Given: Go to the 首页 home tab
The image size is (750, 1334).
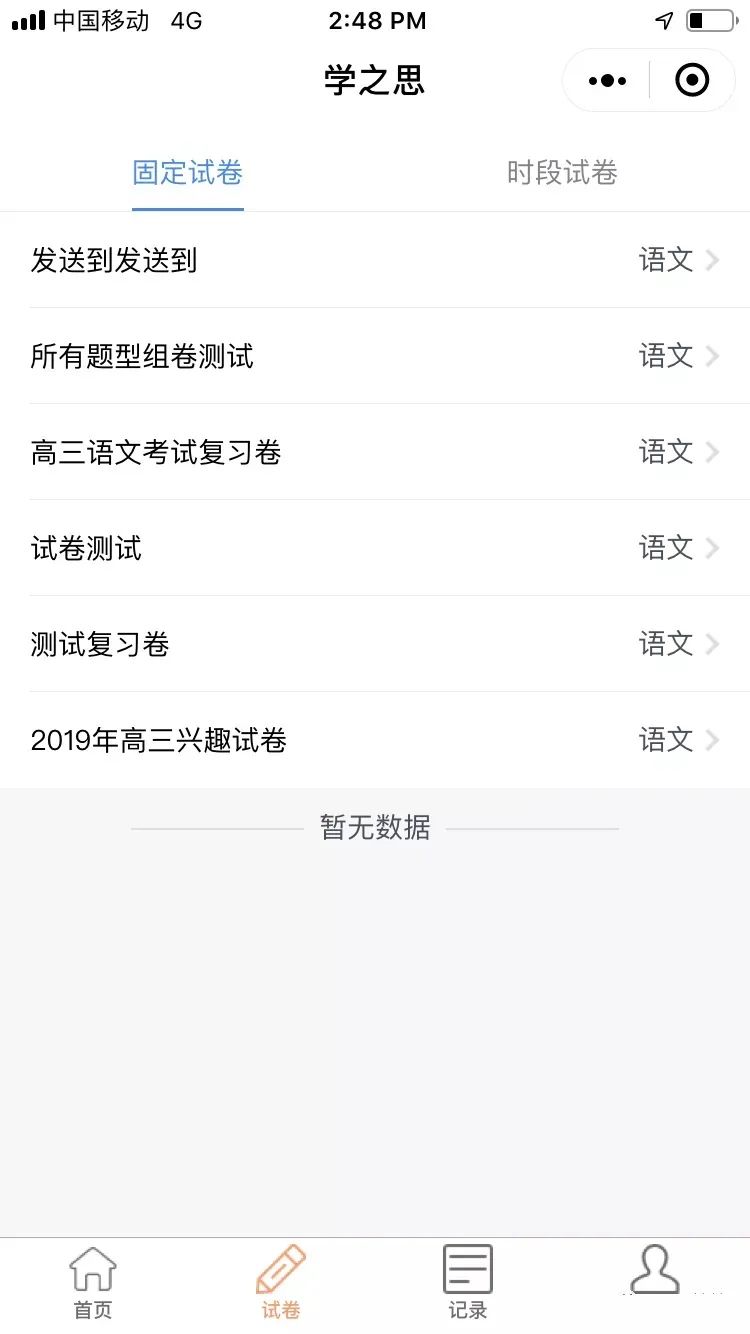Looking at the screenshot, I should [x=93, y=1283].
